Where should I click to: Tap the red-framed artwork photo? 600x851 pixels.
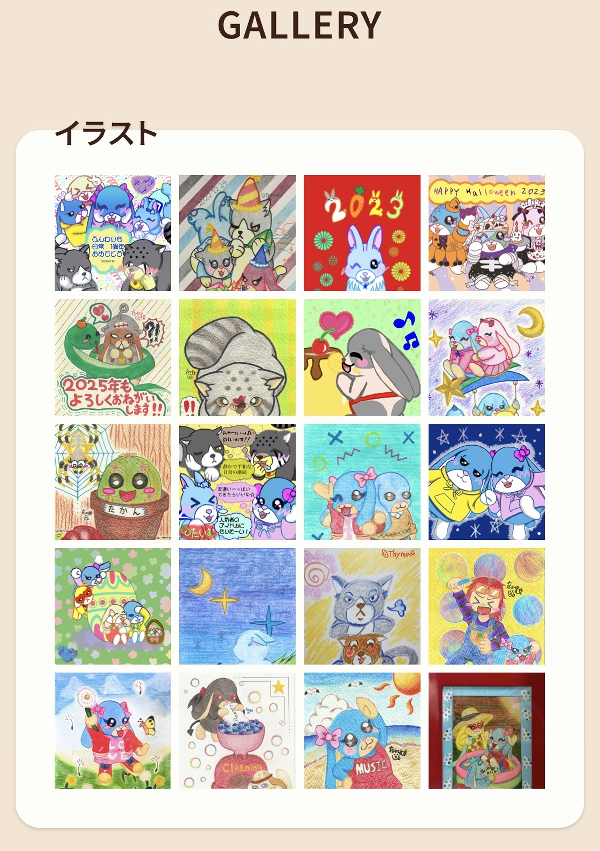[487, 730]
